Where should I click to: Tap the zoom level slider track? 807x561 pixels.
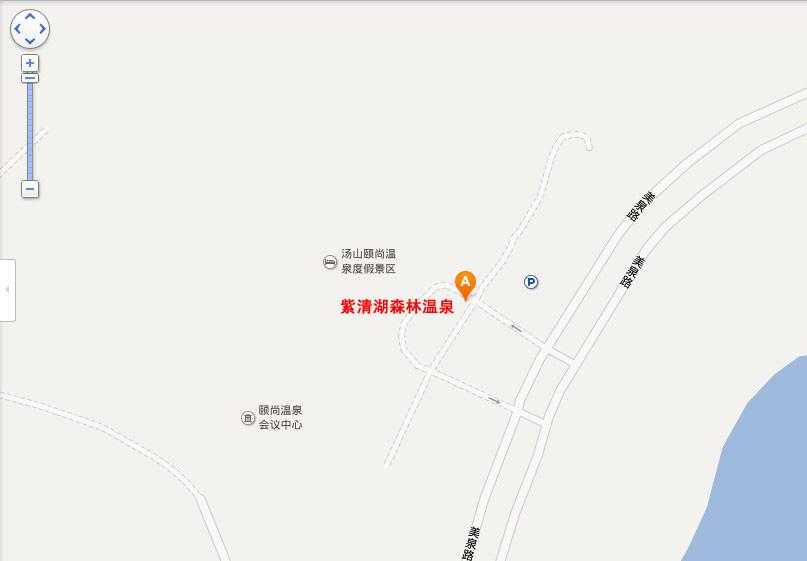30,130
